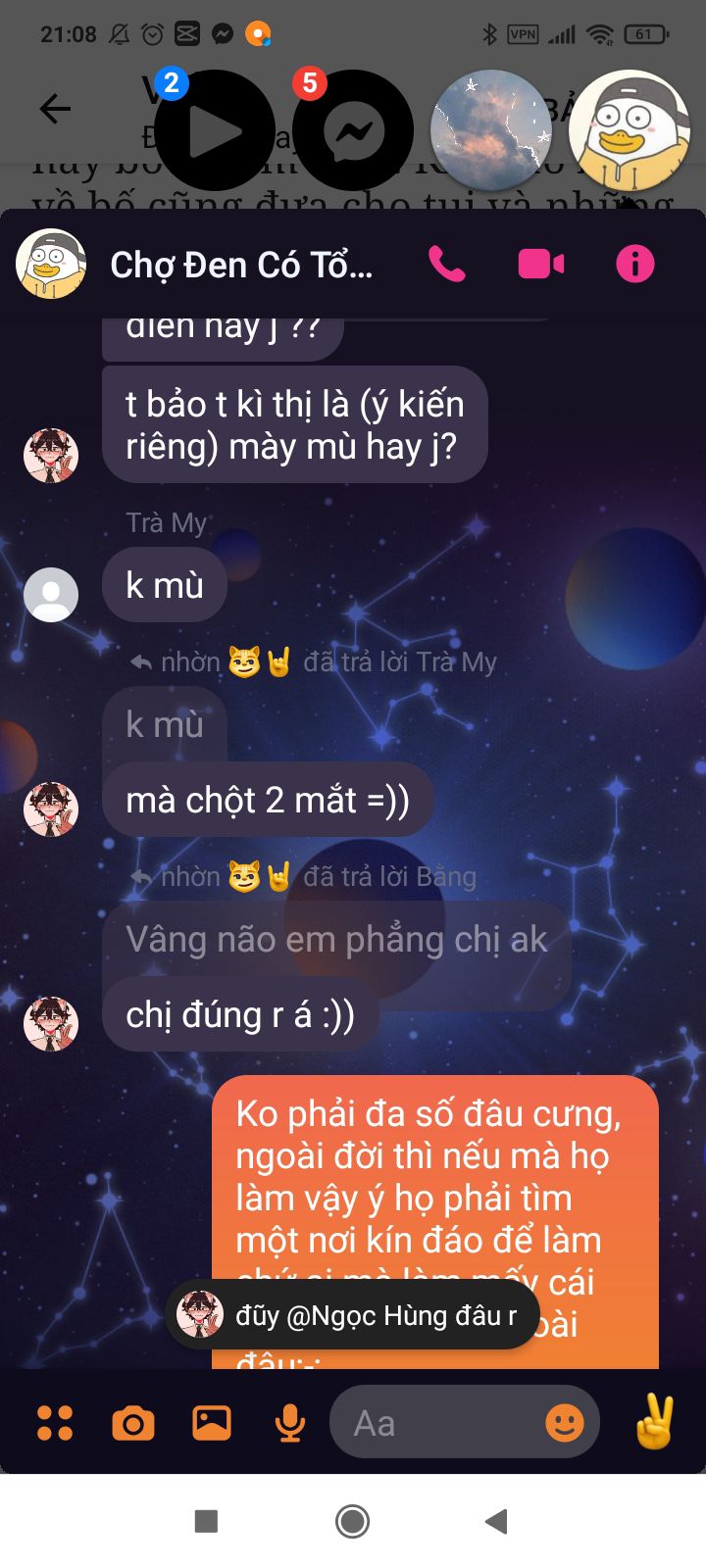Start a video call in this chat

(540, 264)
